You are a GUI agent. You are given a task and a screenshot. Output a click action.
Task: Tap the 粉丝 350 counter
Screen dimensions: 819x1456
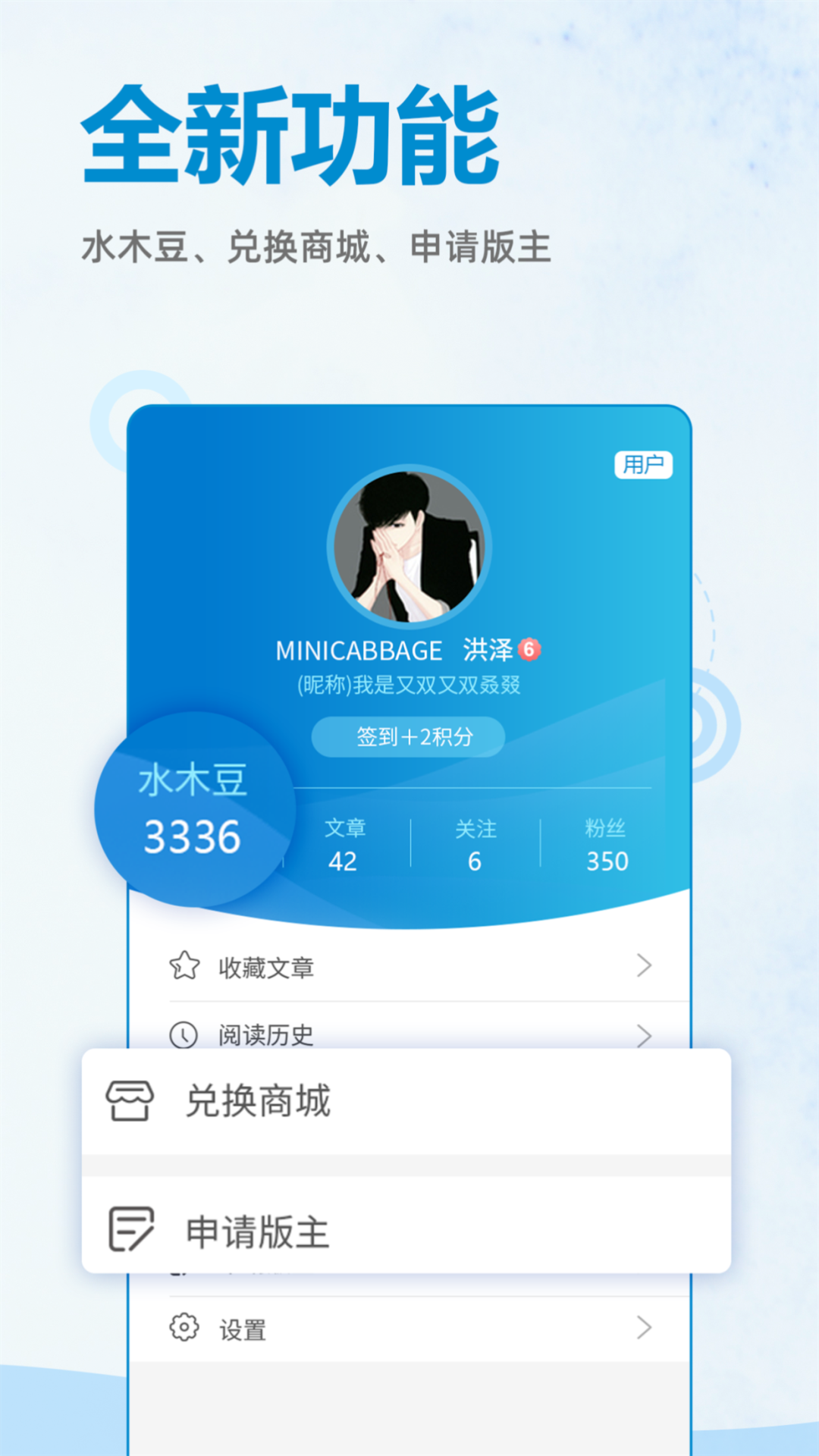tap(605, 846)
